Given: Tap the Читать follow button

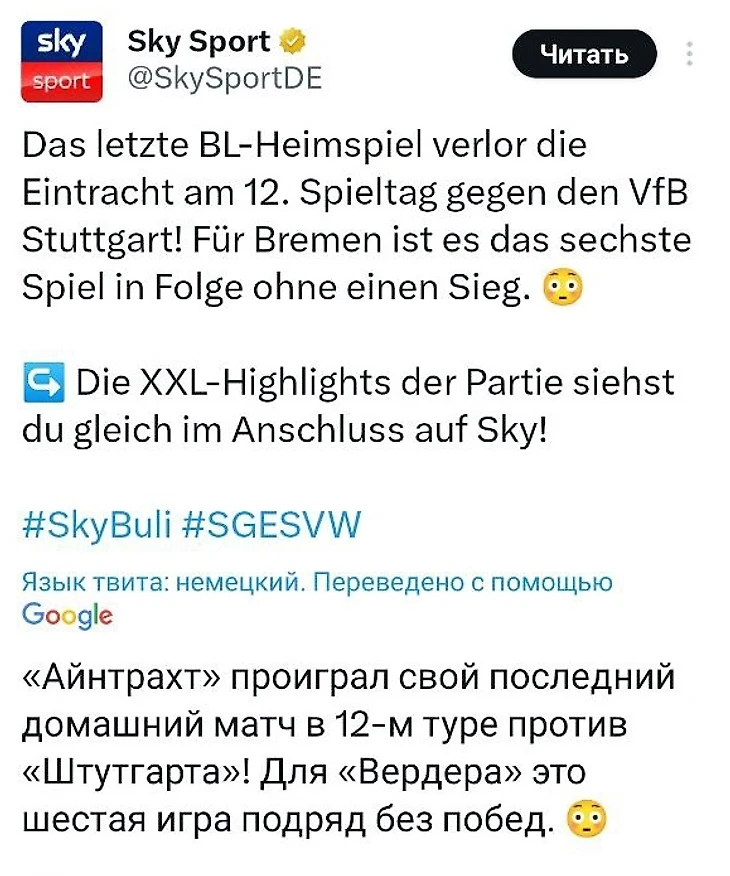Looking at the screenshot, I should pyautogui.click(x=584, y=55).
